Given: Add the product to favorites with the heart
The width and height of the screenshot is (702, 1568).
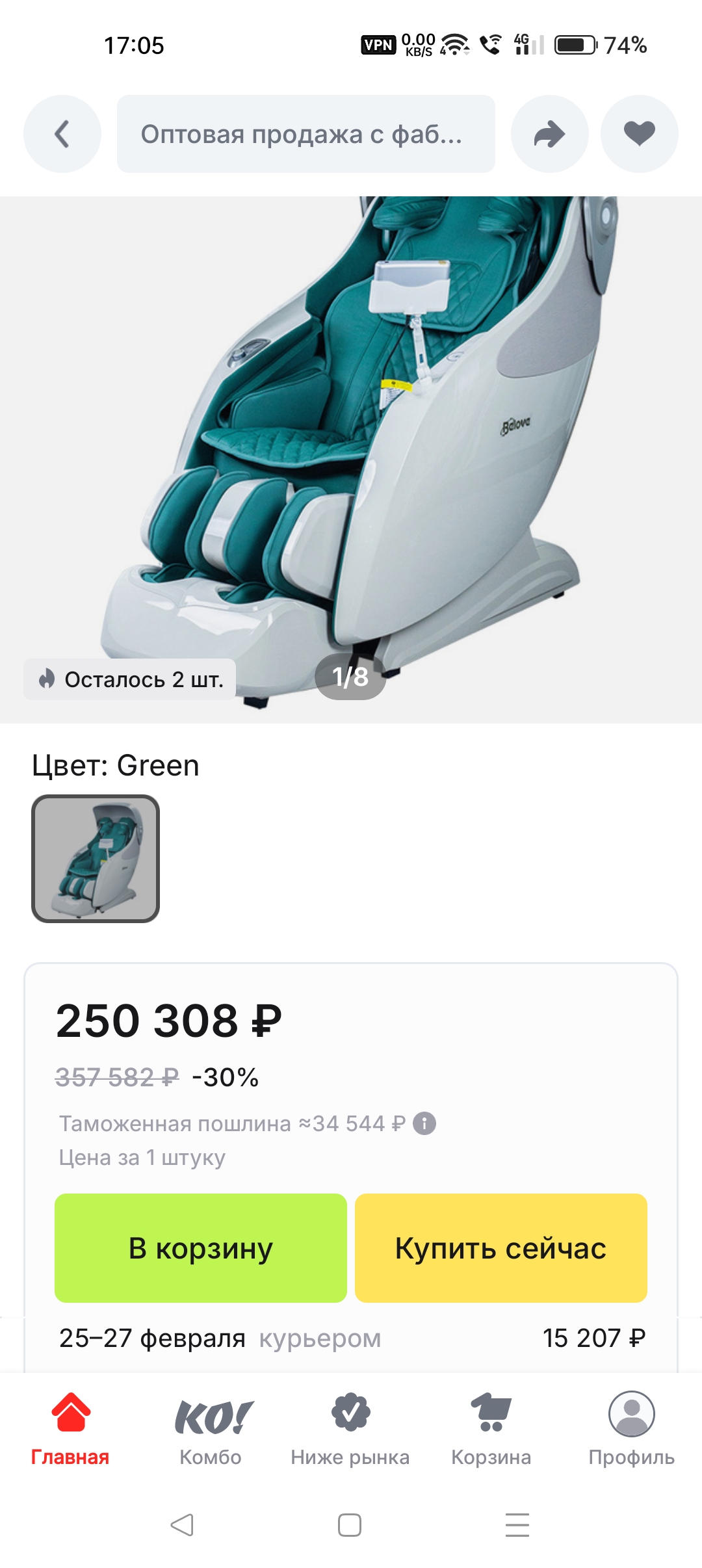Looking at the screenshot, I should (x=639, y=135).
